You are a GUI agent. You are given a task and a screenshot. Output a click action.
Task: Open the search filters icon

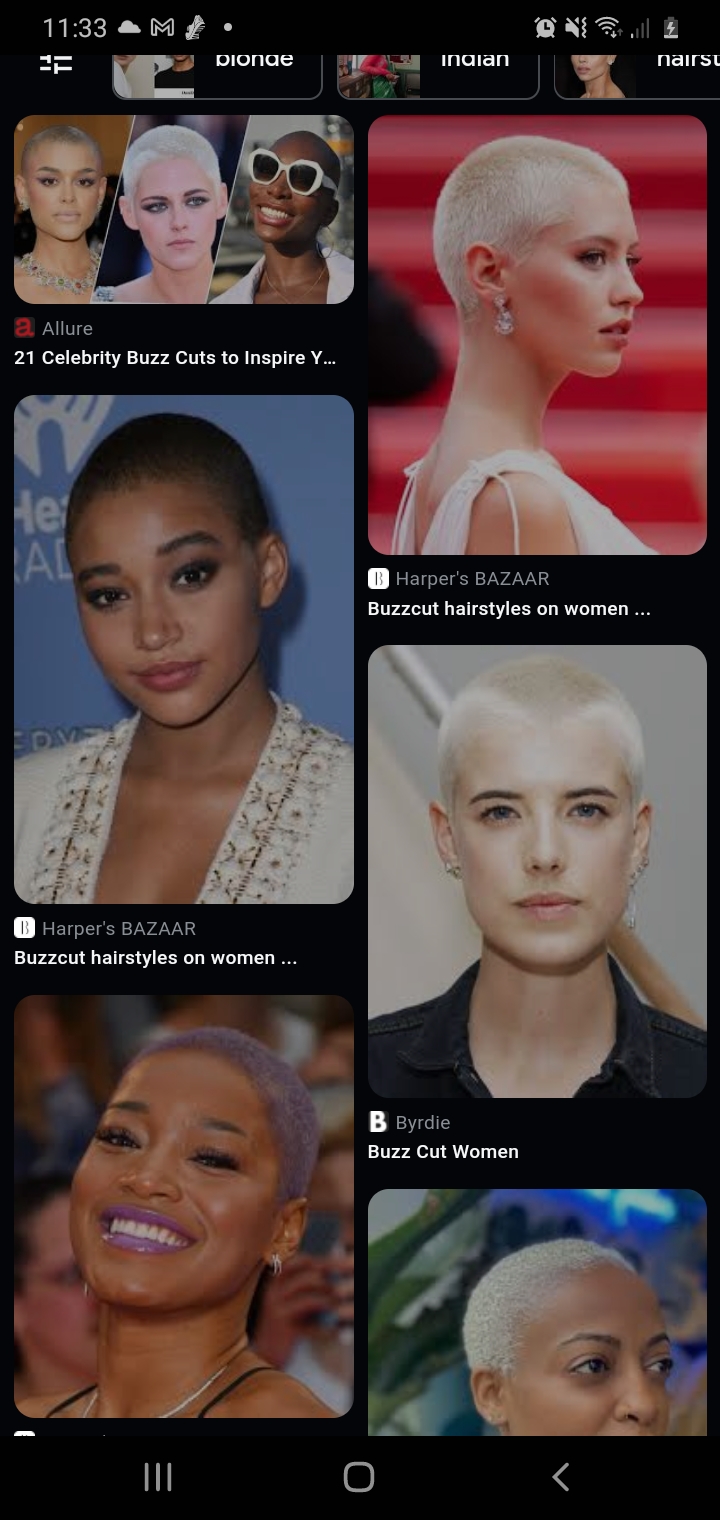pos(55,62)
